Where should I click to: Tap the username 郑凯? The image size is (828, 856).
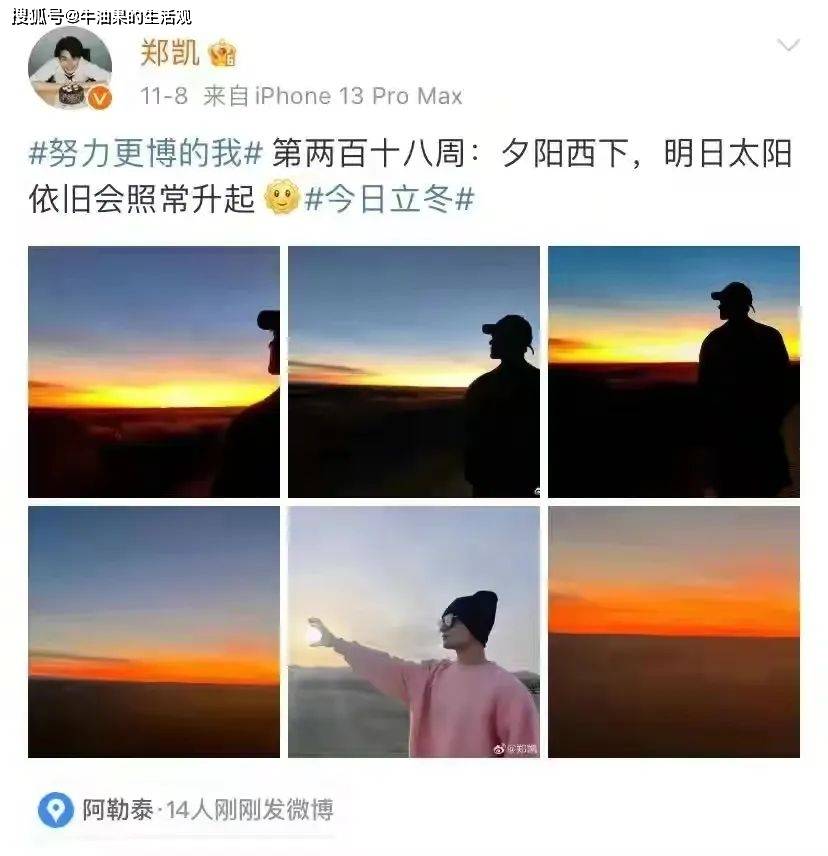pos(168,52)
